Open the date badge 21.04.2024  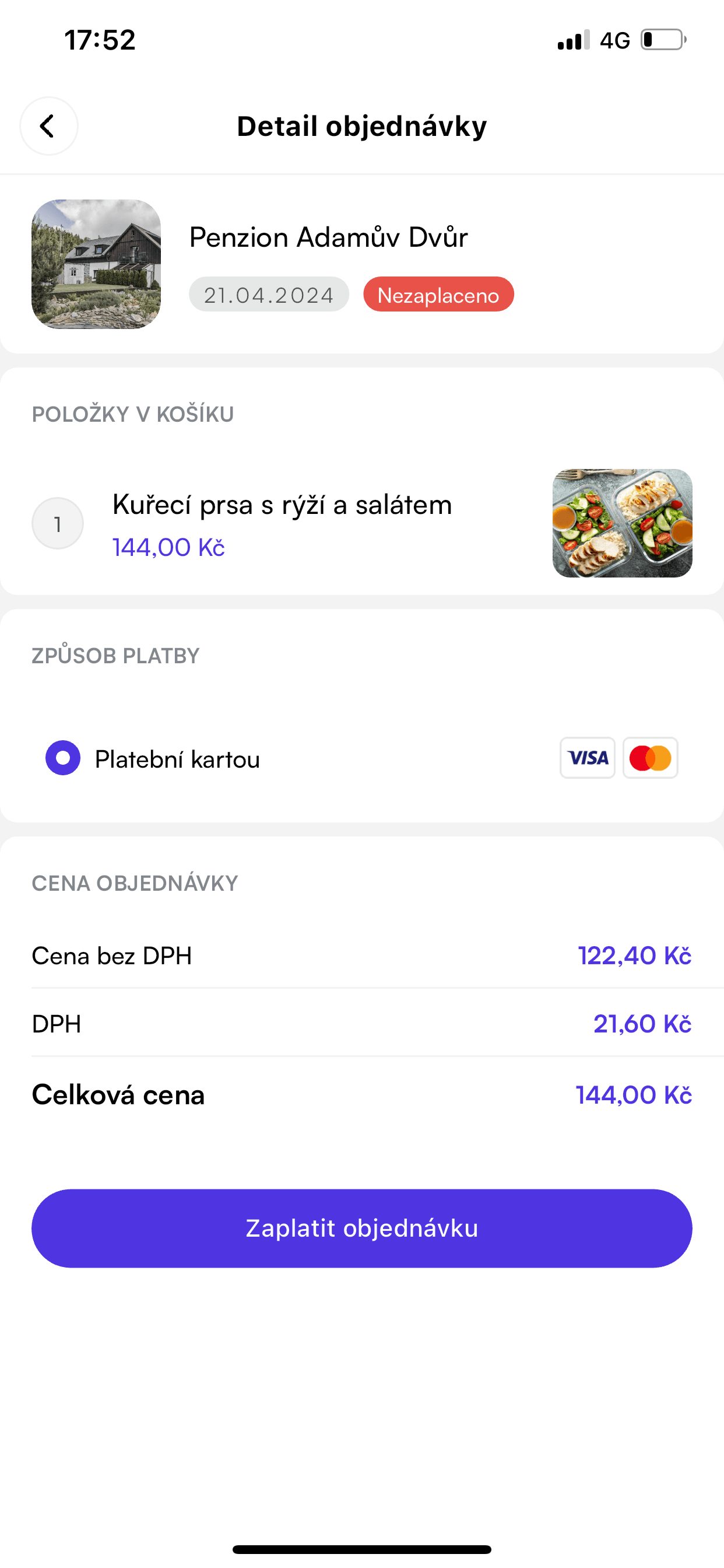(268, 294)
